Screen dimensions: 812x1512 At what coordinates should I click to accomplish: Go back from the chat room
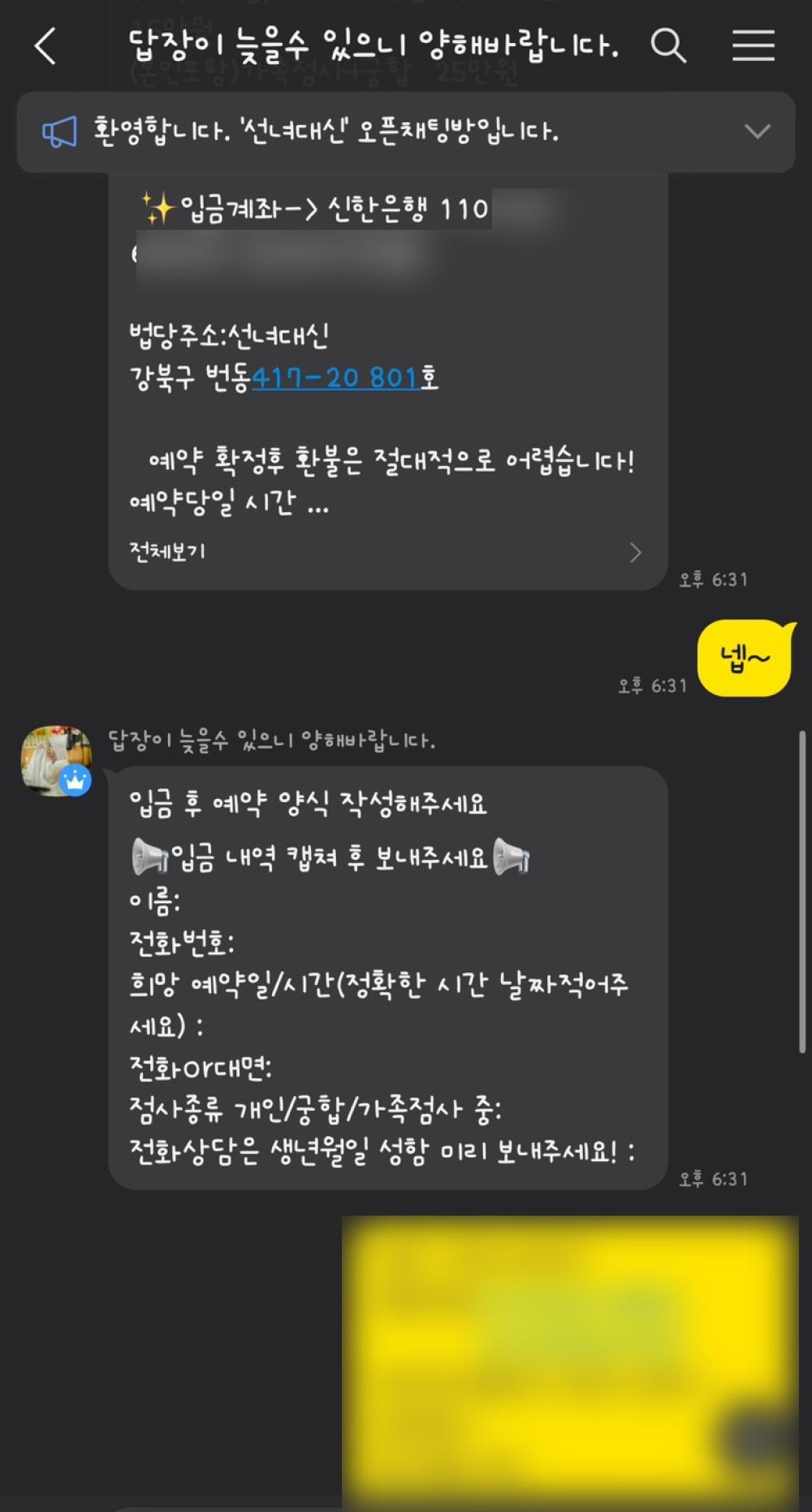(45, 46)
